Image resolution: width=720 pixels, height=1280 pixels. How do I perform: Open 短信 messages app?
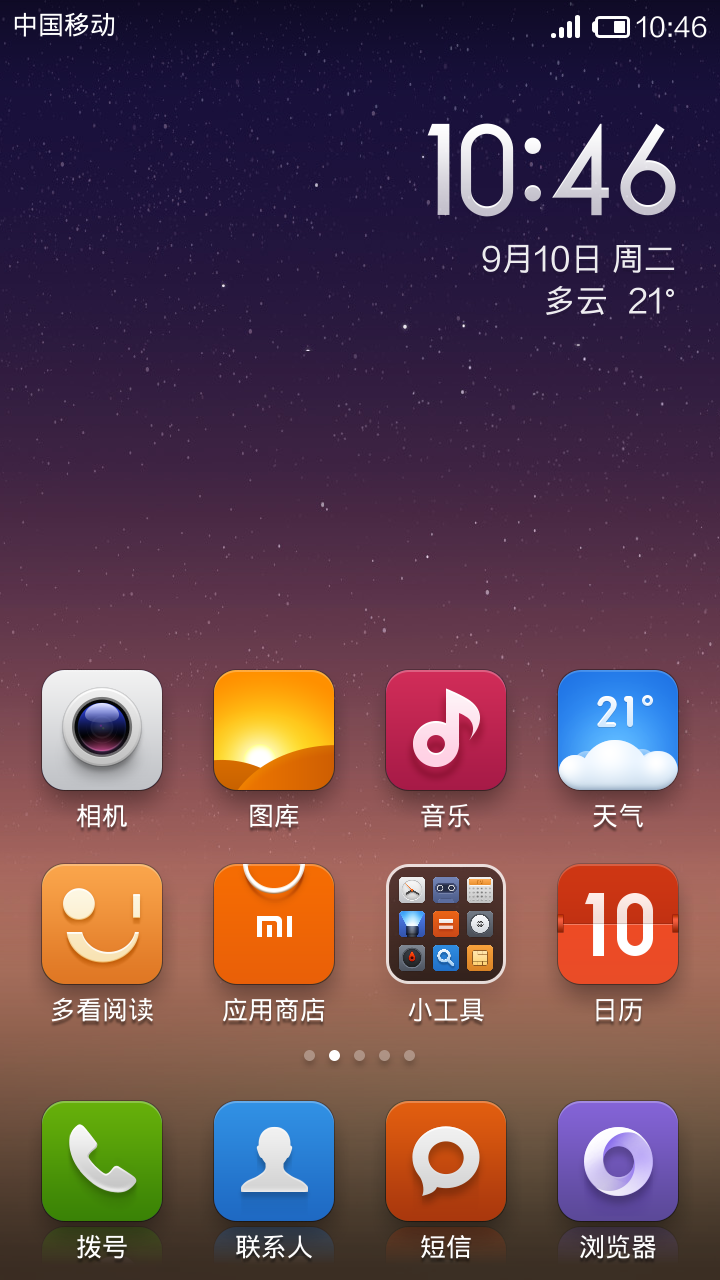click(446, 1161)
